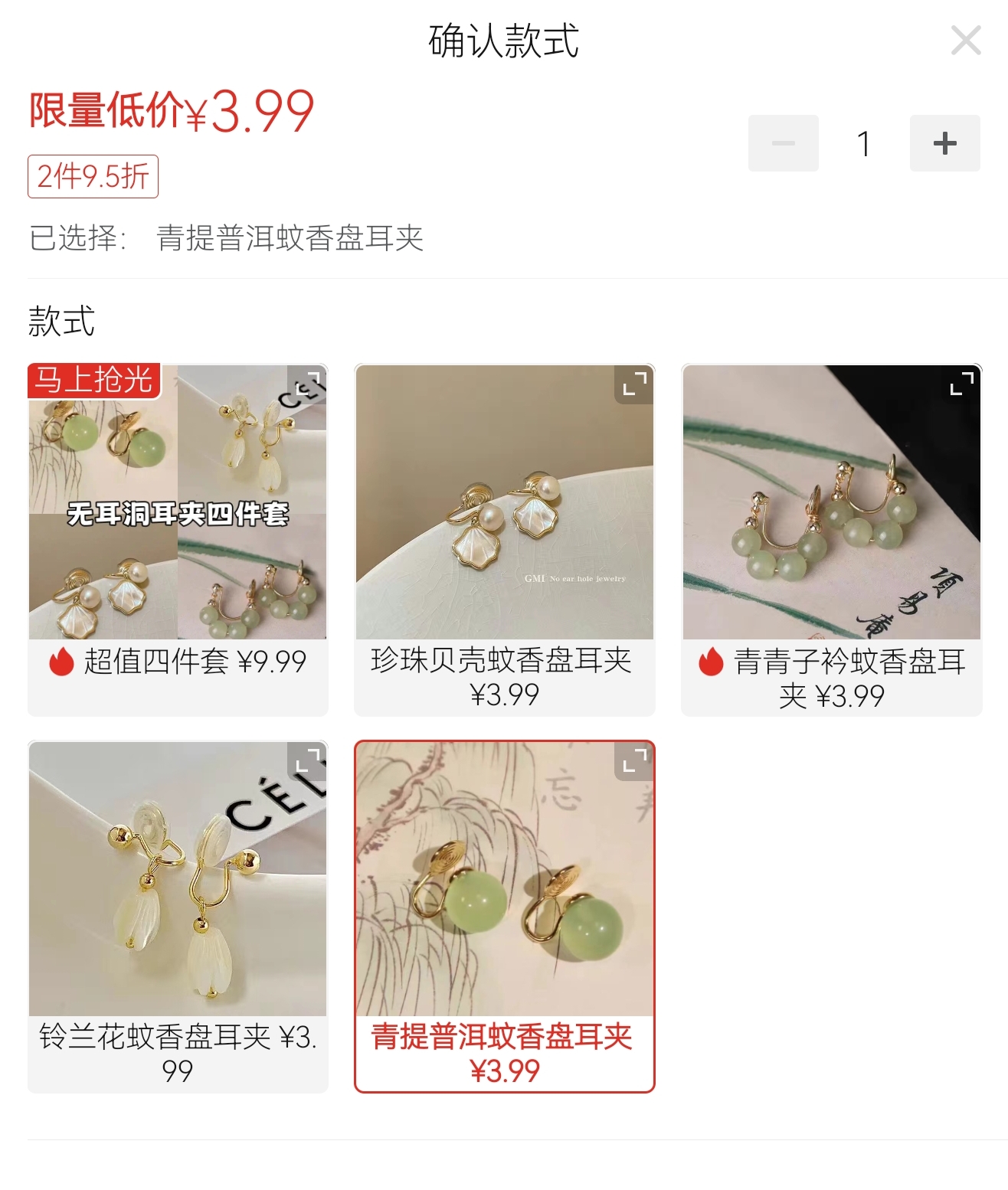Enlarge the 珍珠贝壳蚊香盘耳夹 image
Screen dimensions: 1008x1190
(x=634, y=384)
